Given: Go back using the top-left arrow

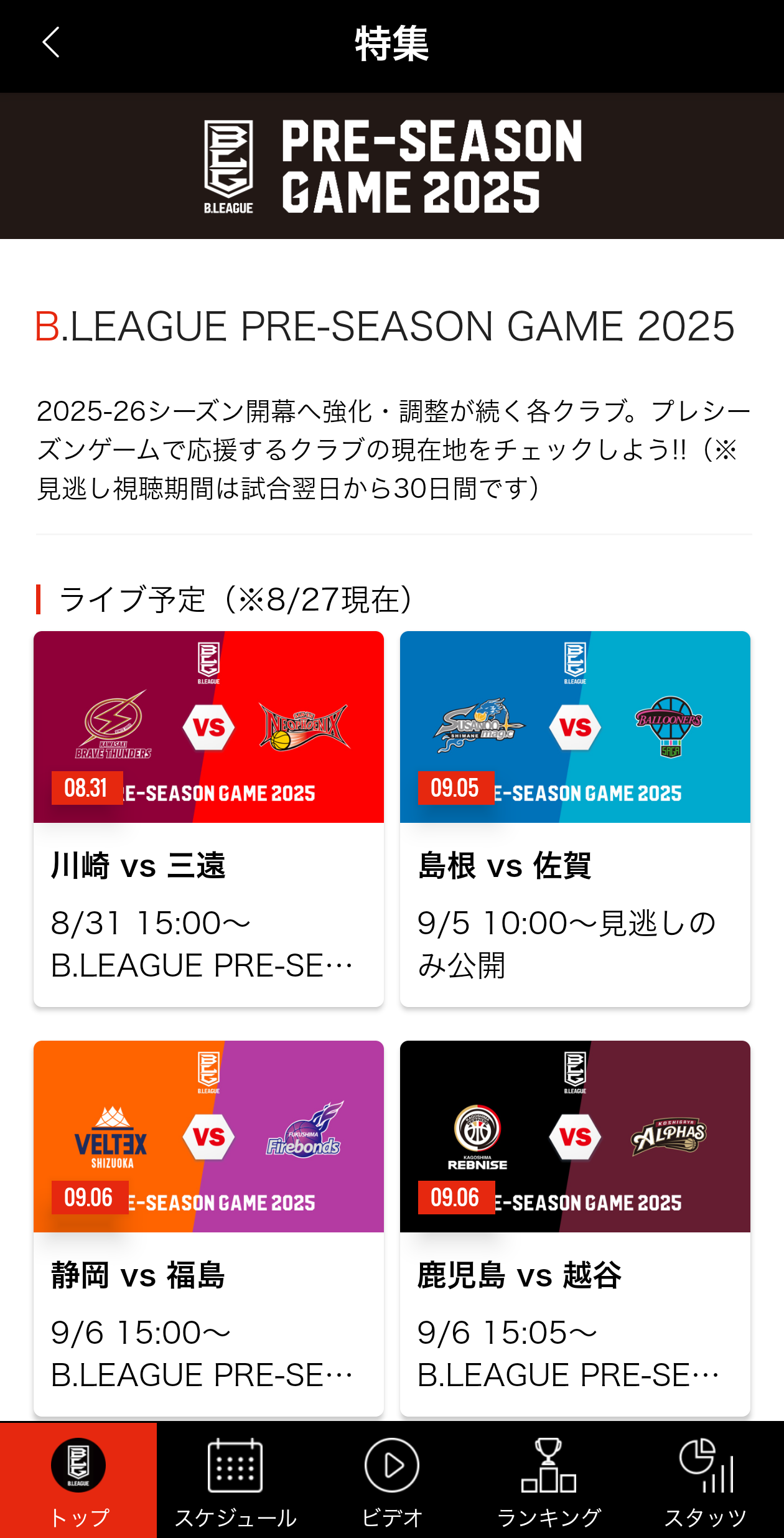Looking at the screenshot, I should [51, 42].
